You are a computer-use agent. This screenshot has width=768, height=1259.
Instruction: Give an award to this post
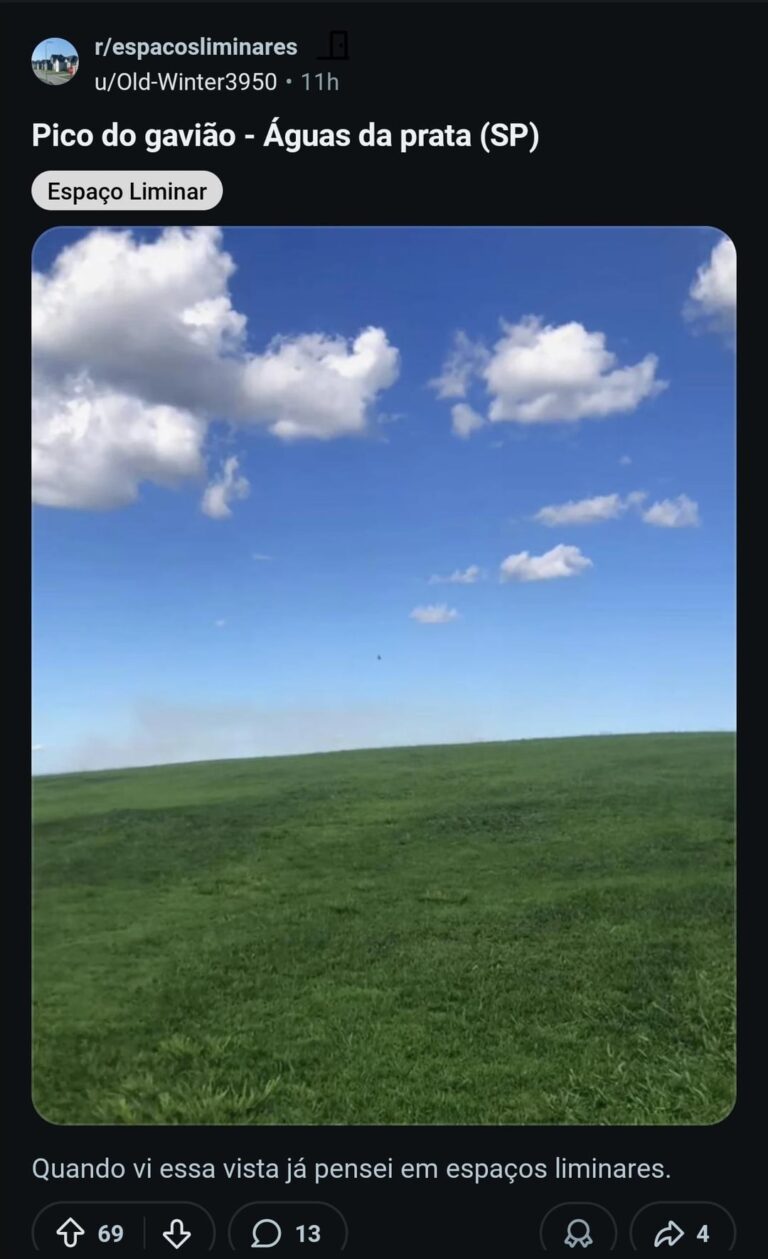pos(578,1233)
